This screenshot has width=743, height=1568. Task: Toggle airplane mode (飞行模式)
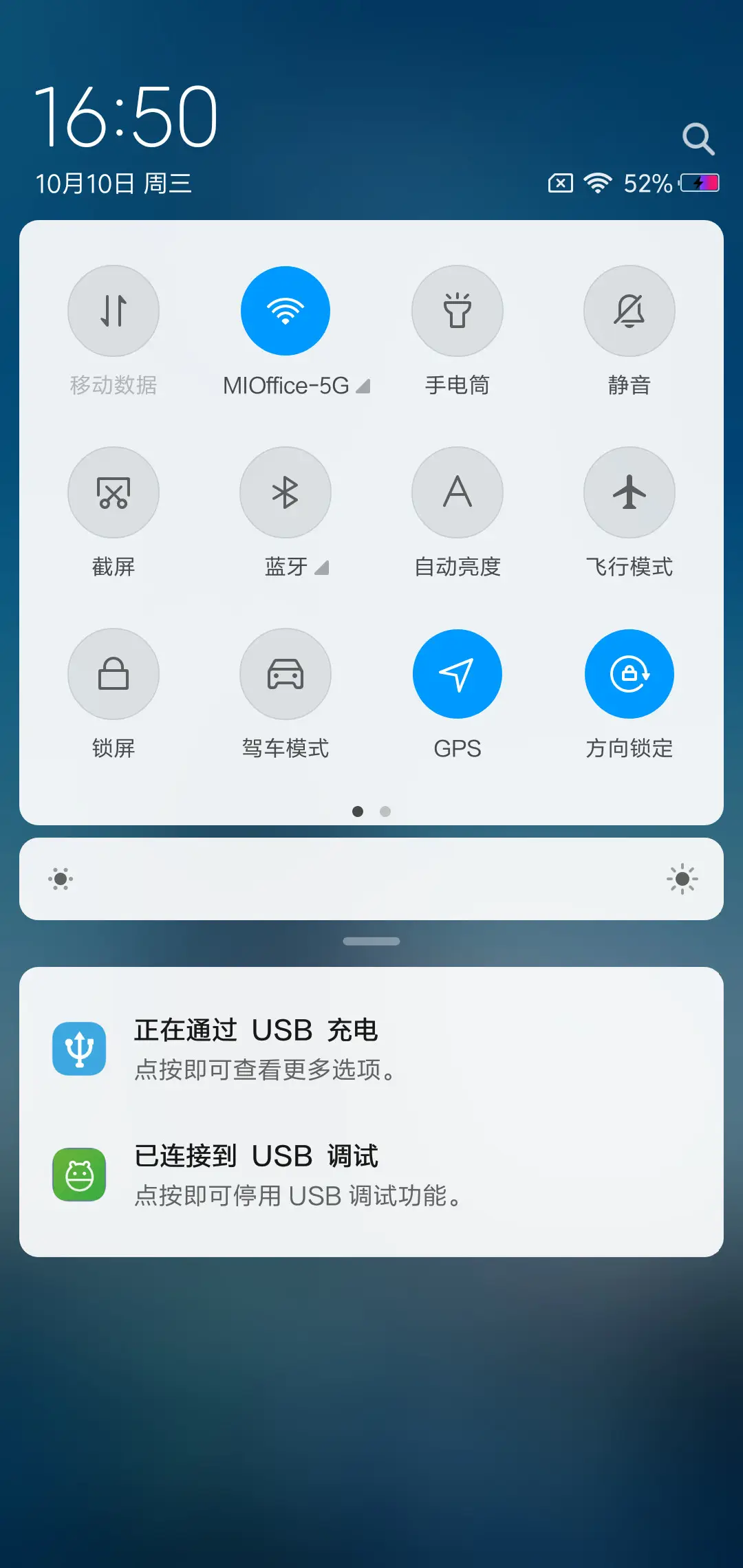click(629, 492)
